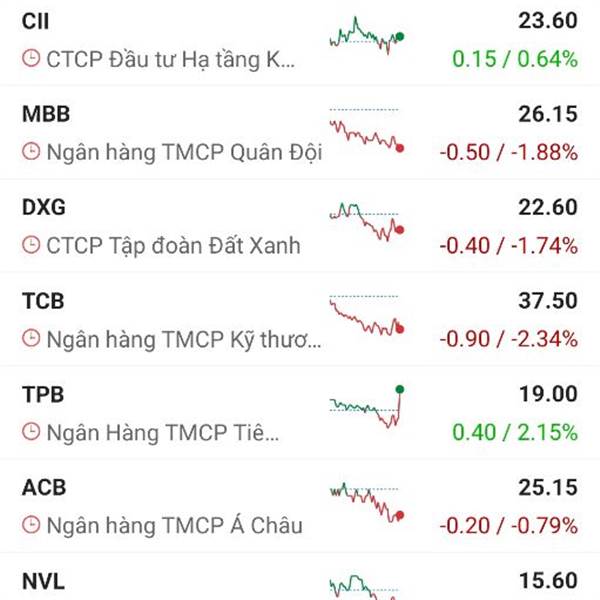Screen dimensions: 600x600
Task: Select the DXG stock row
Action: click(300, 226)
